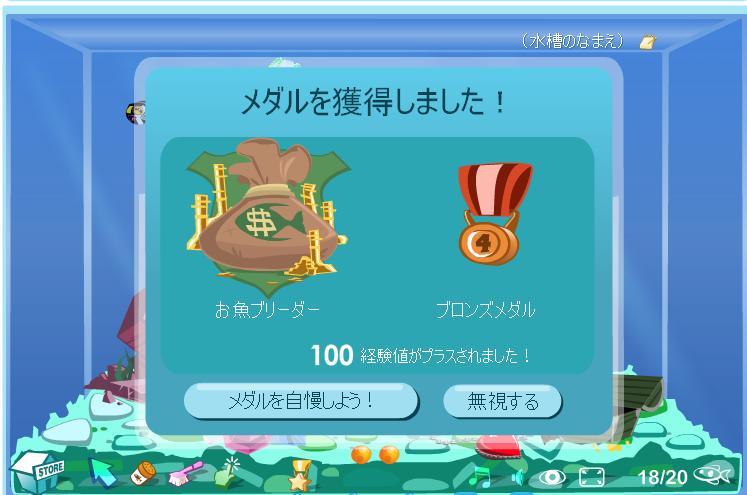Open the trophy medals icon
This screenshot has height=495, width=747.
[300, 474]
